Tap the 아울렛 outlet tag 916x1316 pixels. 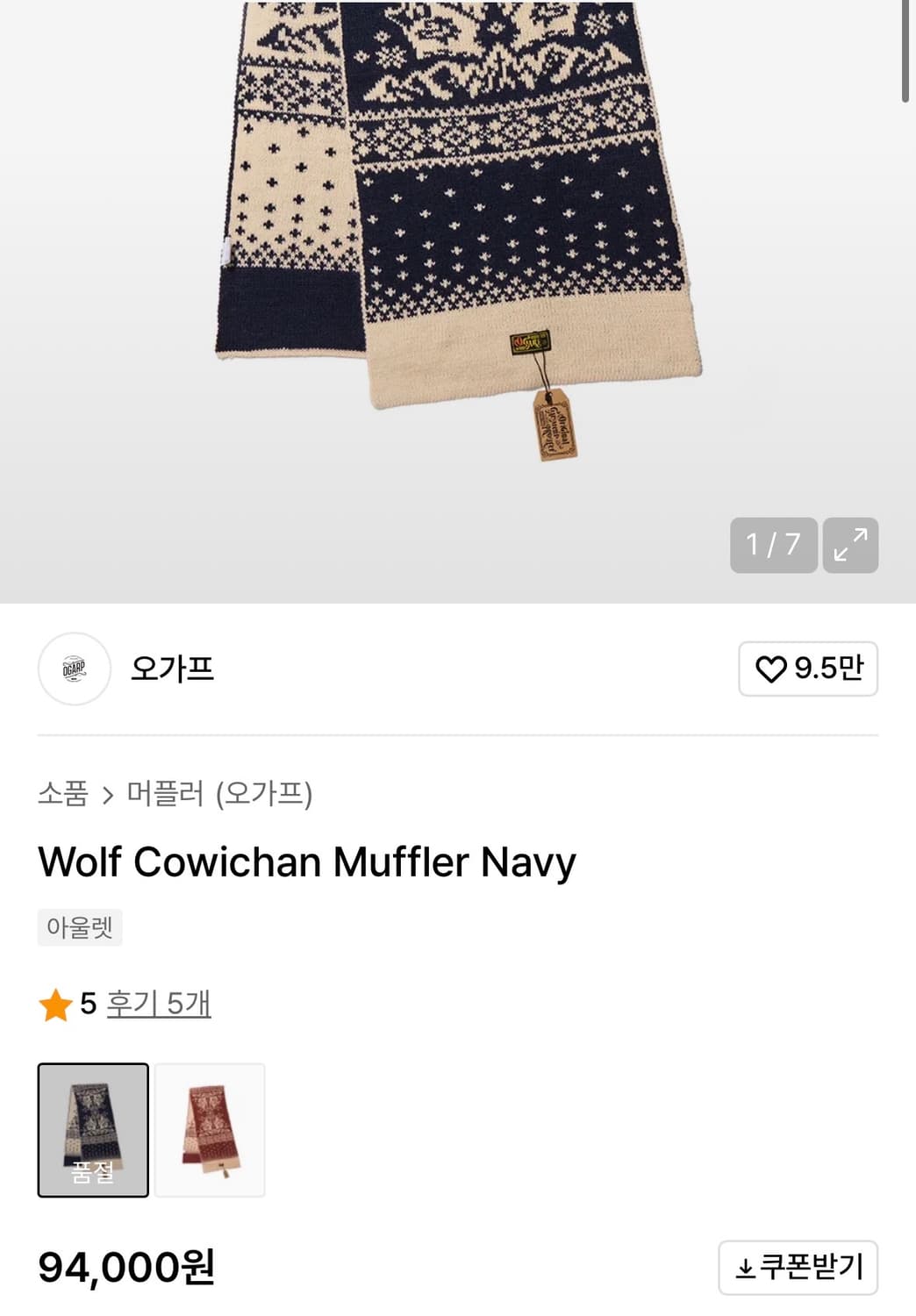click(80, 927)
